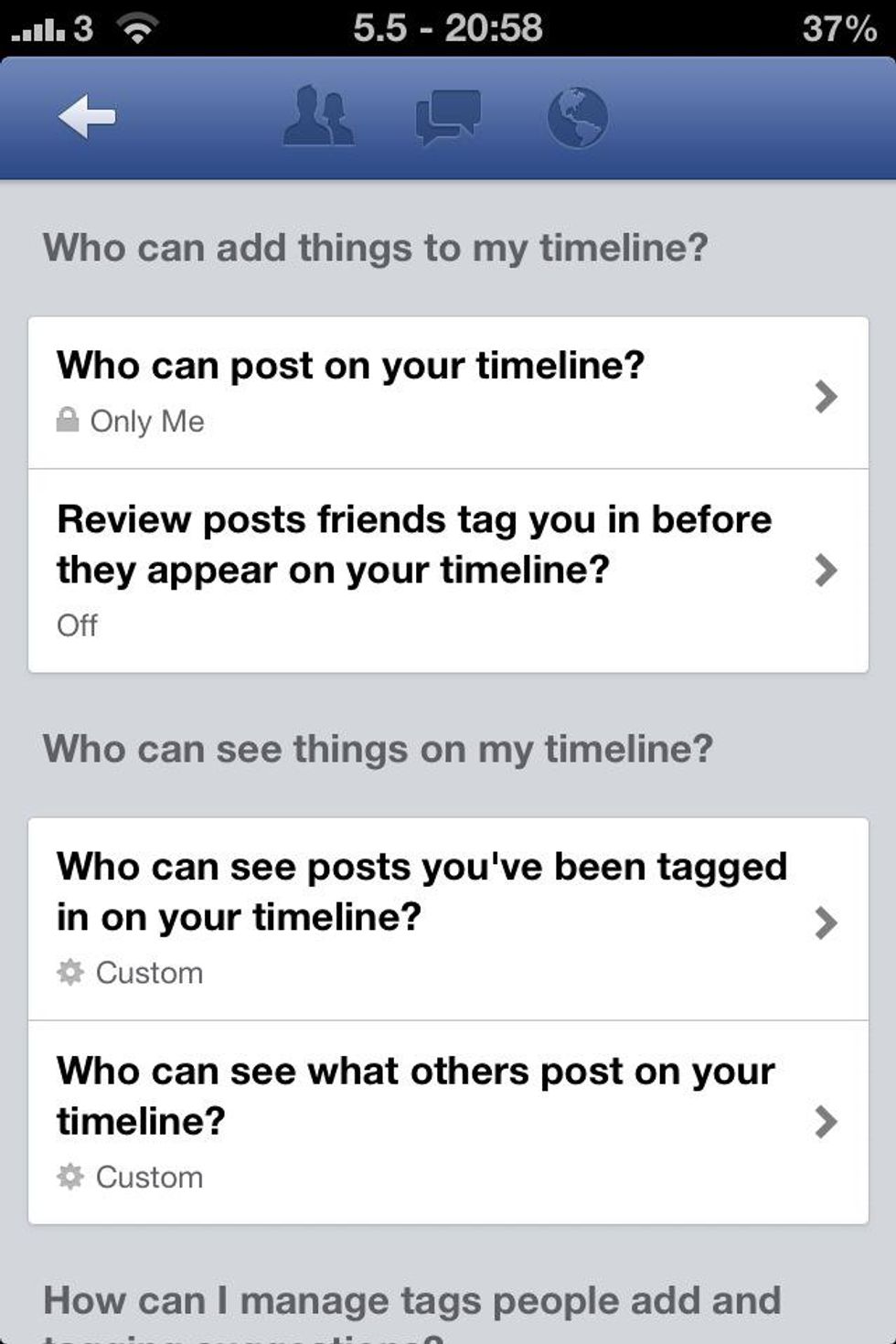Open 'Who can see what others post' setting

448,1122
